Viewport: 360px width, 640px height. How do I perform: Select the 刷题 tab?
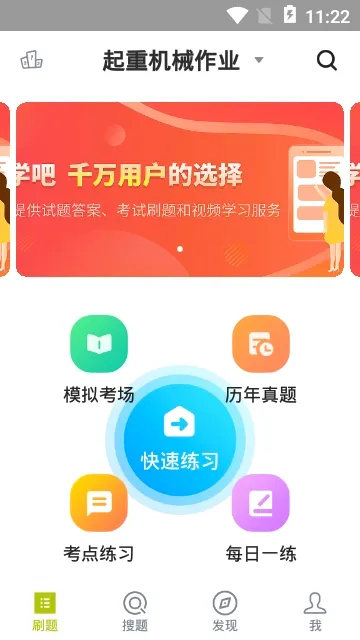pyautogui.click(x=45, y=611)
